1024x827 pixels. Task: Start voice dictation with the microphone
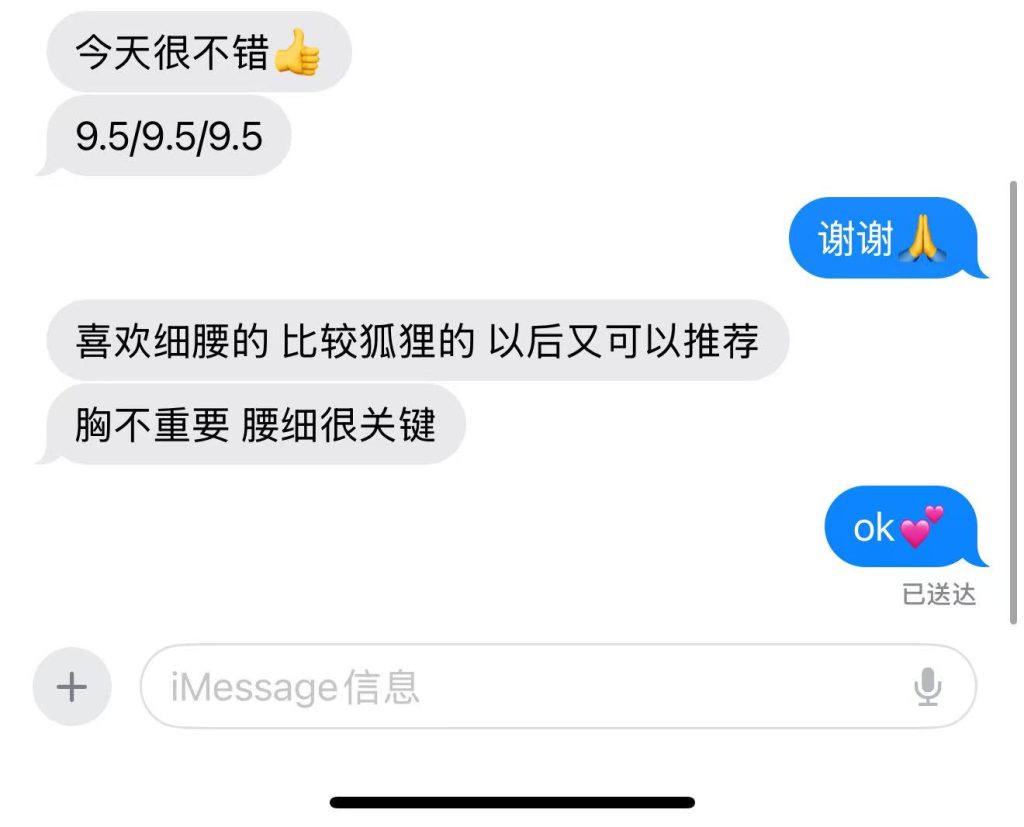[x=928, y=687]
